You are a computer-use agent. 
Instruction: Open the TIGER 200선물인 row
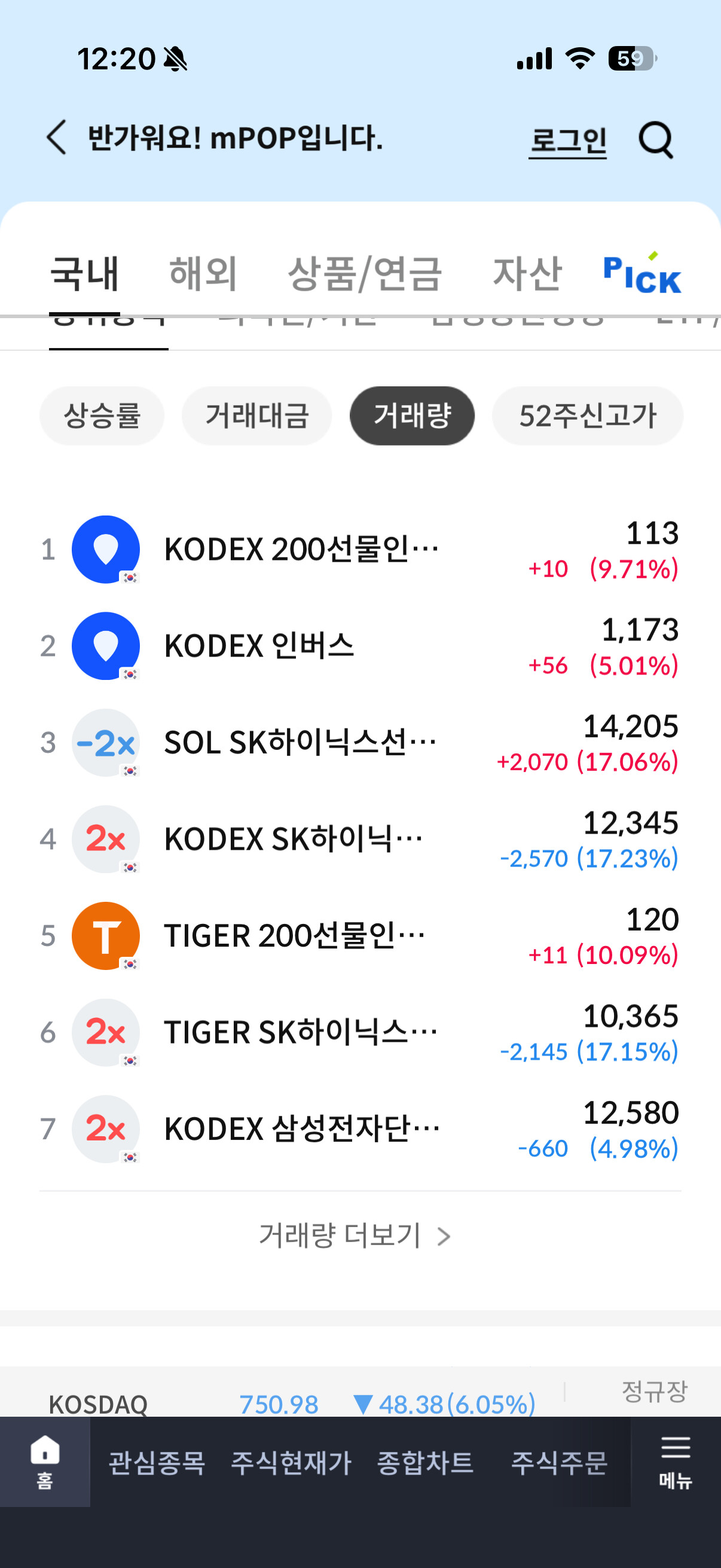359,935
